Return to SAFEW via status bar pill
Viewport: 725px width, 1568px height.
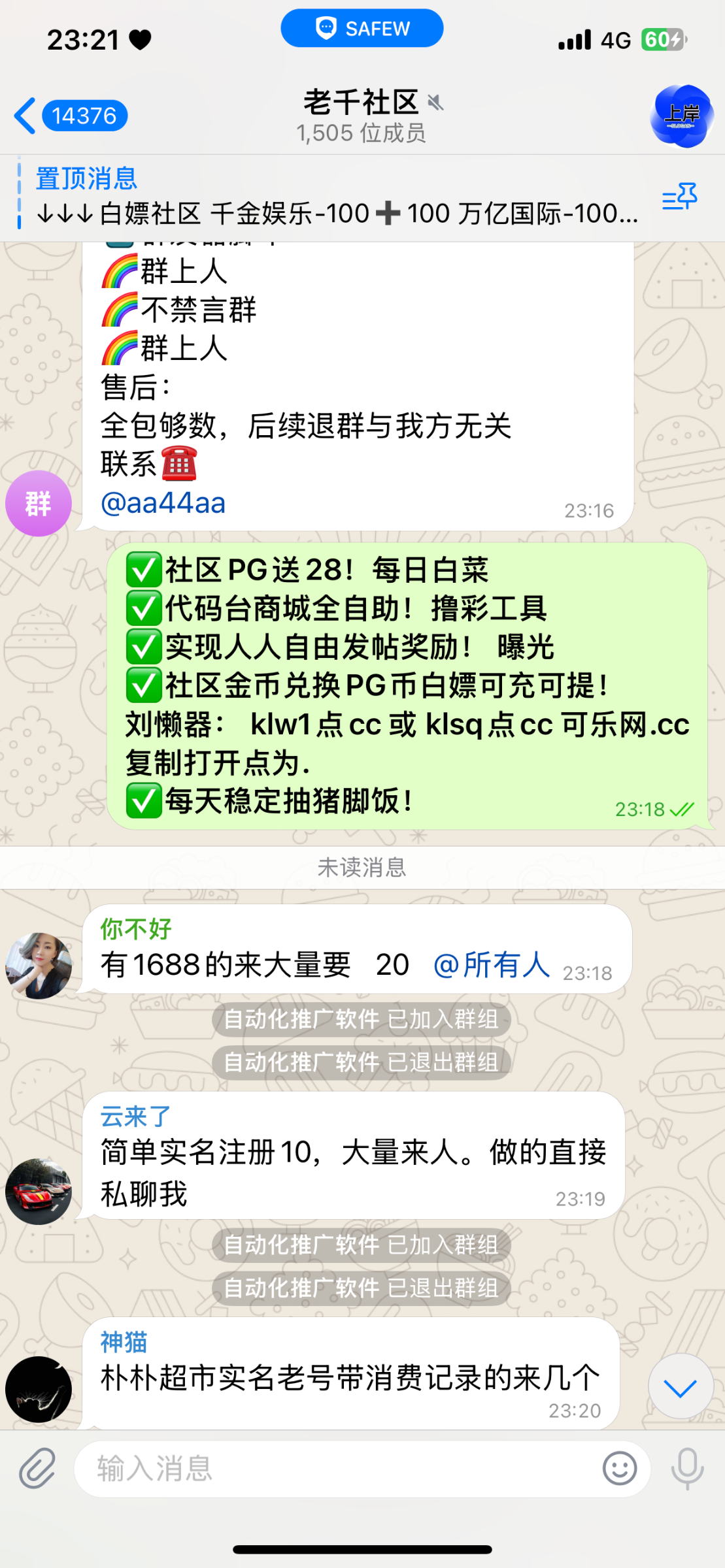(362, 28)
